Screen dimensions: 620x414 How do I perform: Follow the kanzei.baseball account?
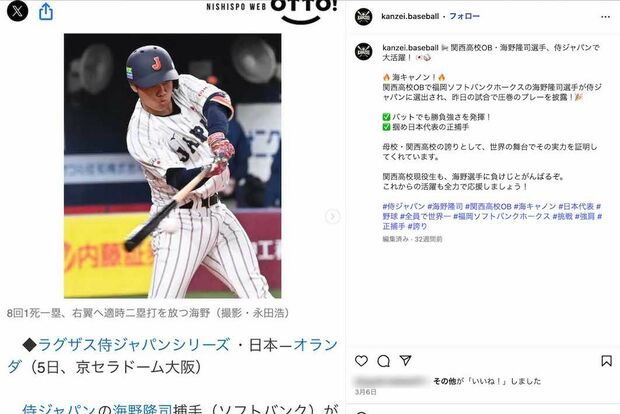(466, 17)
